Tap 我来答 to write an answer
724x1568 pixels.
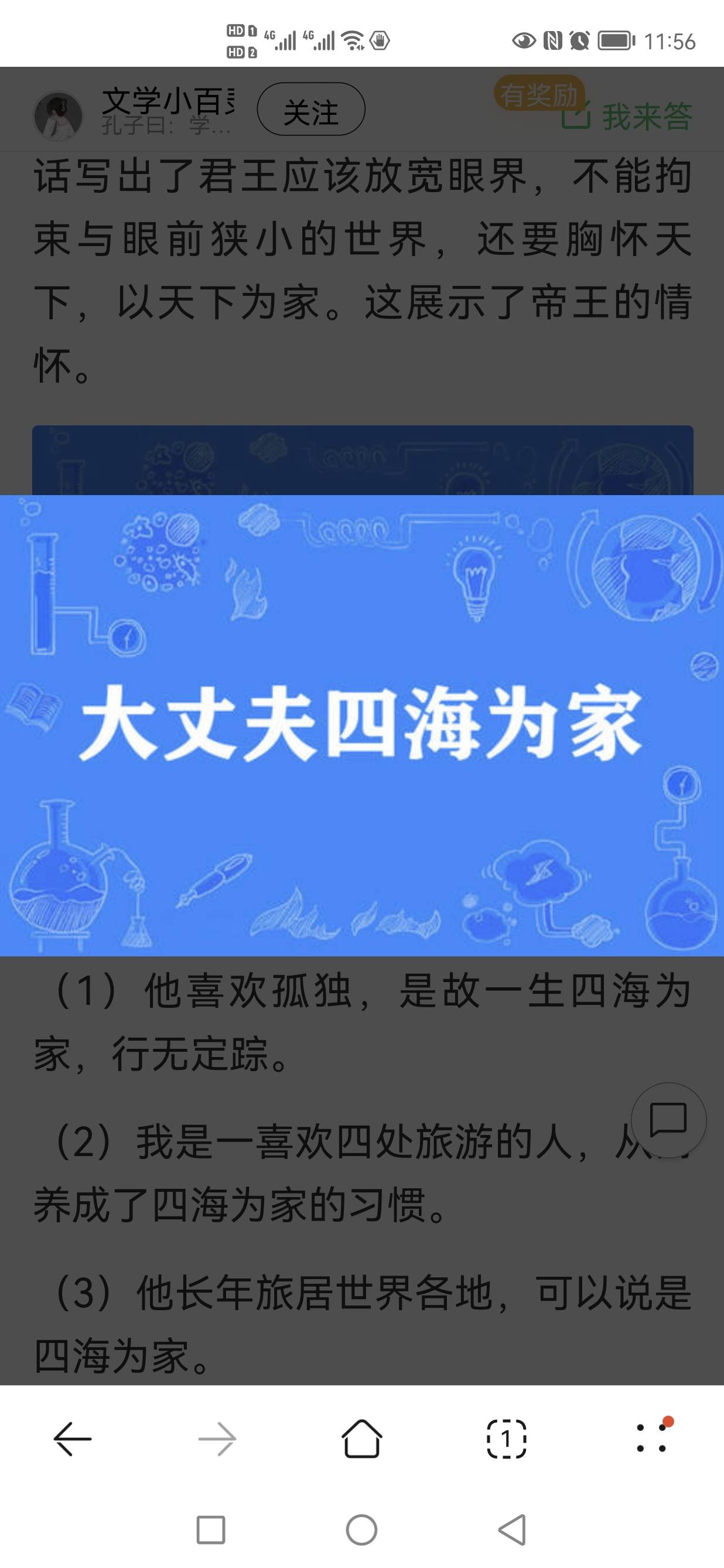627,115
